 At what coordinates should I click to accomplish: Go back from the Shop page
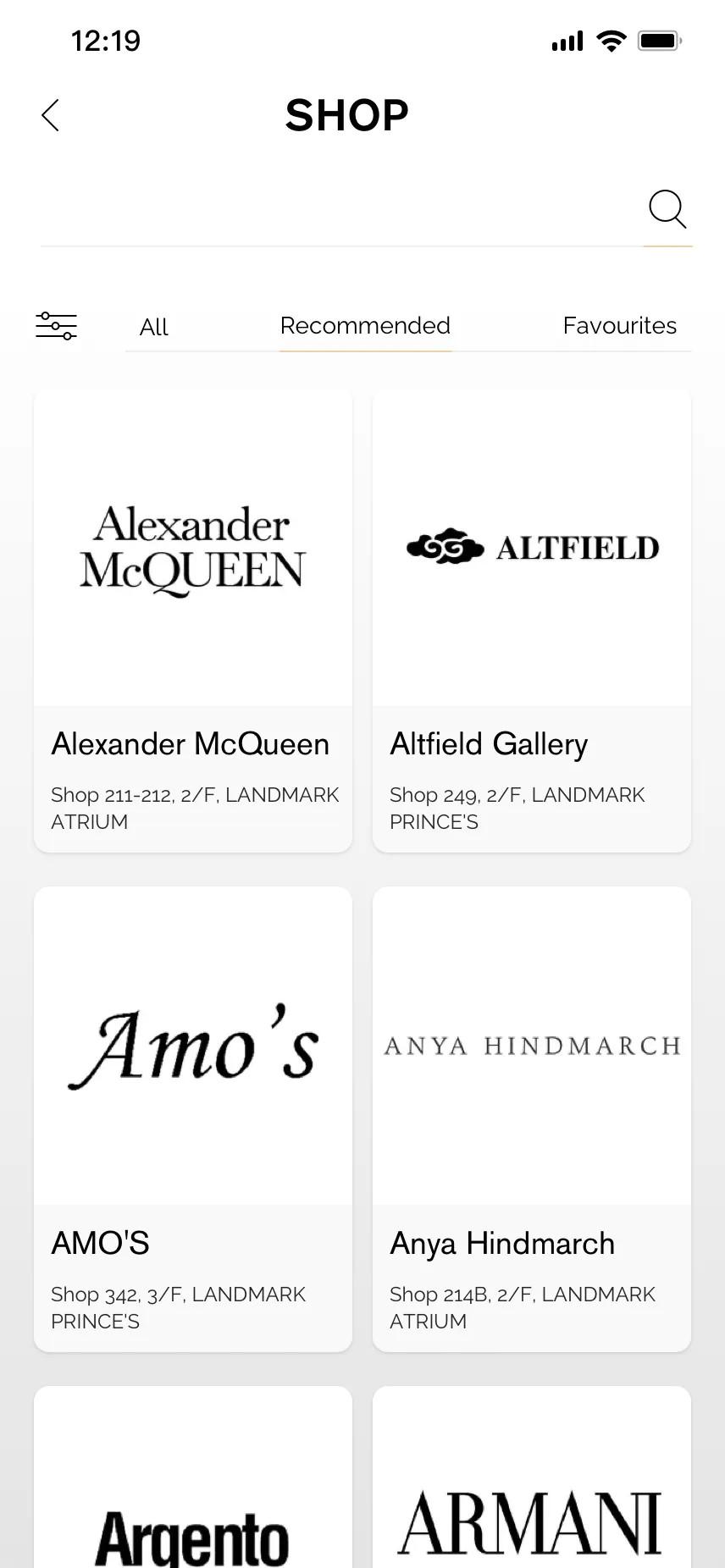coord(51,115)
